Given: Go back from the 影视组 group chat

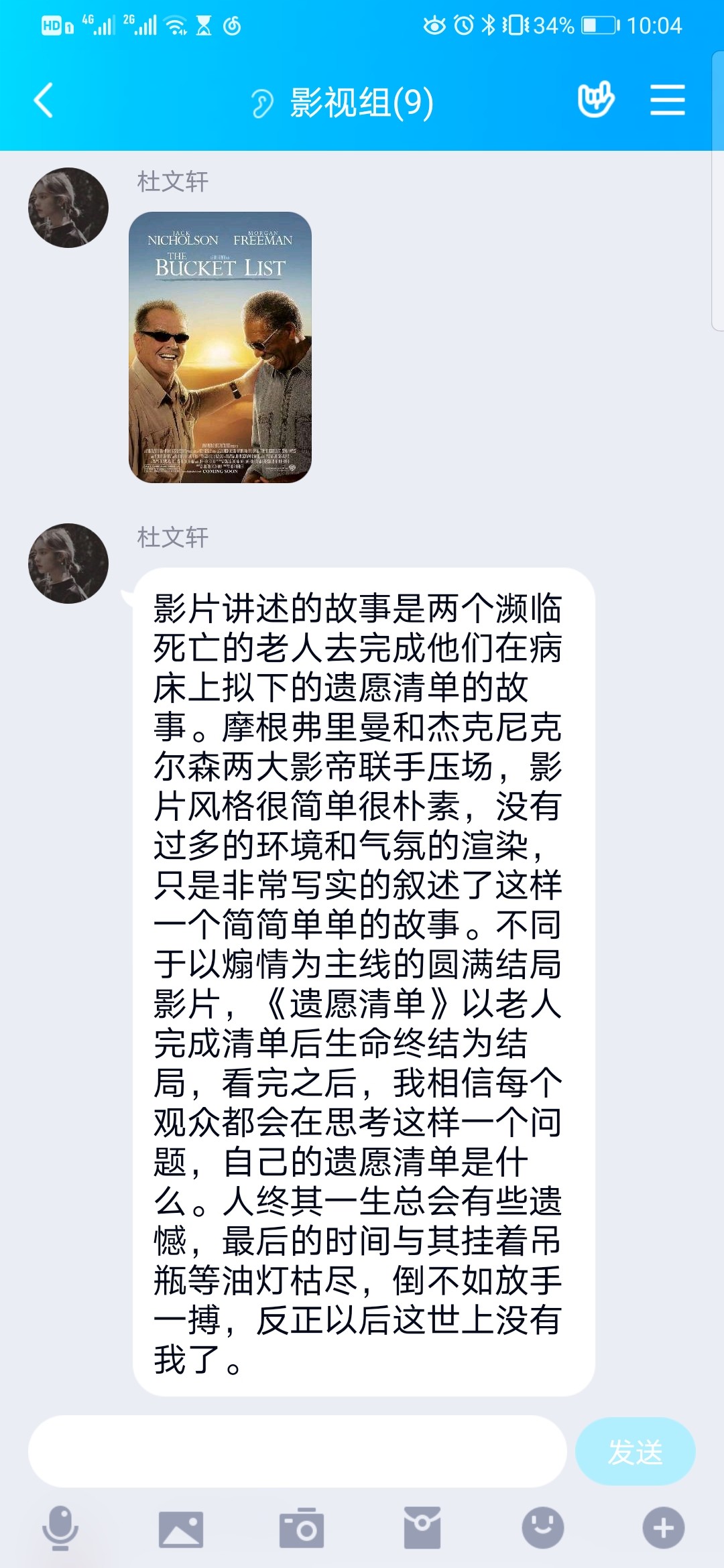Looking at the screenshot, I should [x=44, y=101].
